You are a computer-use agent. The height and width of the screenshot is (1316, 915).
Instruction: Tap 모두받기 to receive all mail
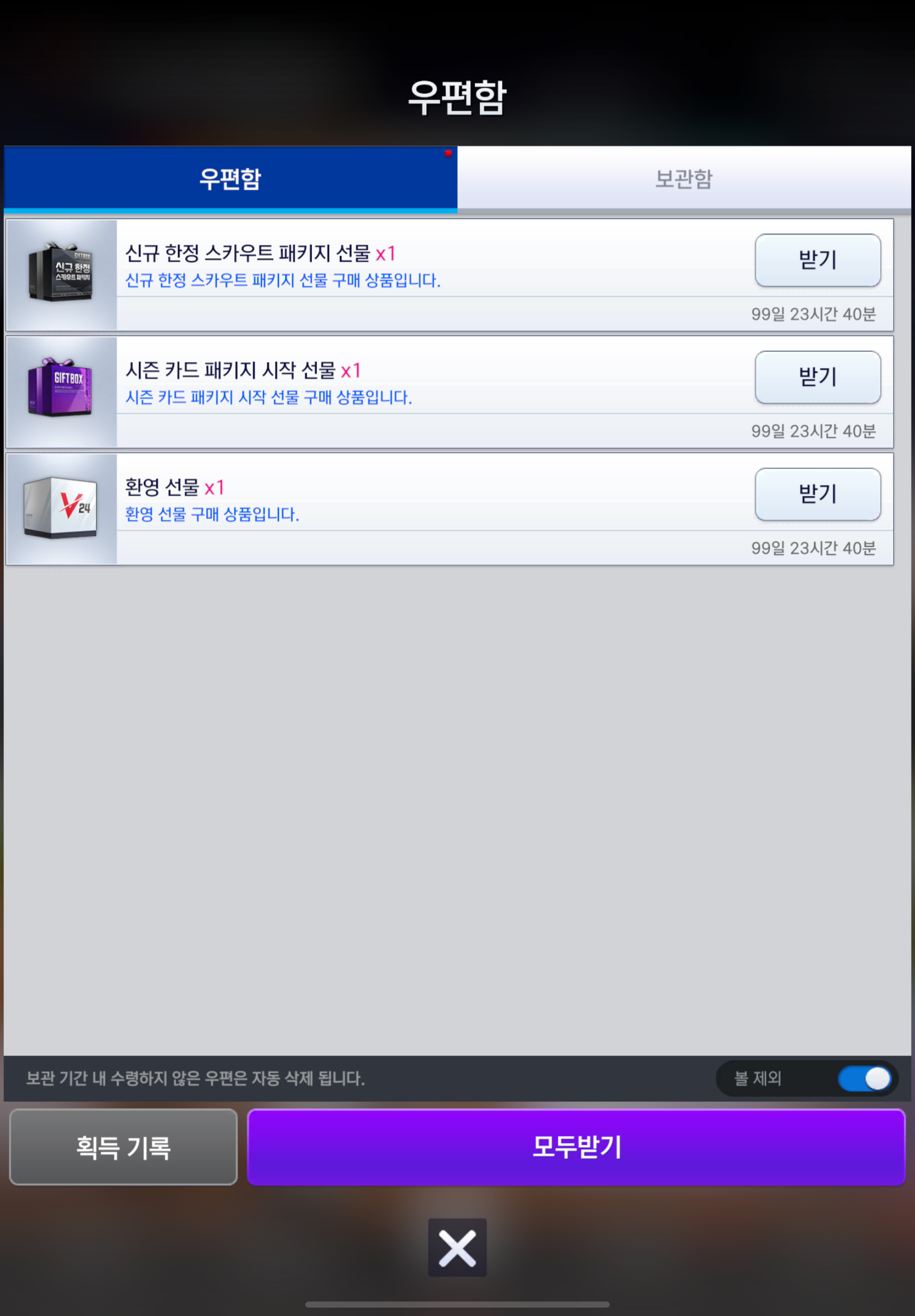pos(576,1147)
